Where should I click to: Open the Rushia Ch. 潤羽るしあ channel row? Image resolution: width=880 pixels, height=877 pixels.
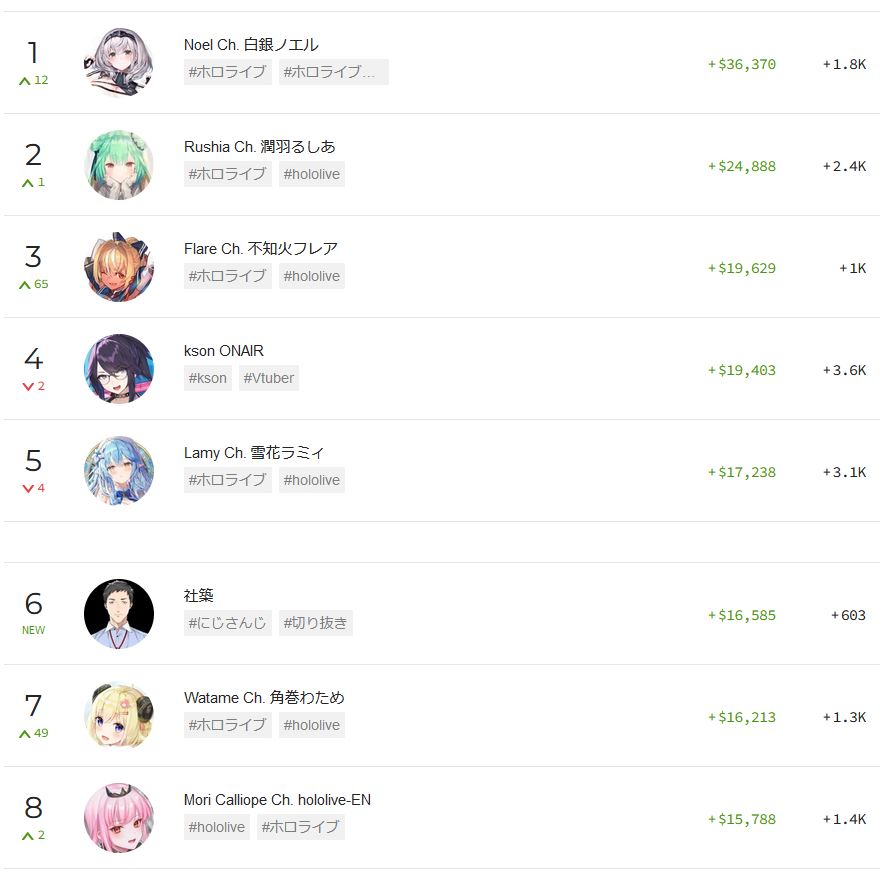point(259,147)
